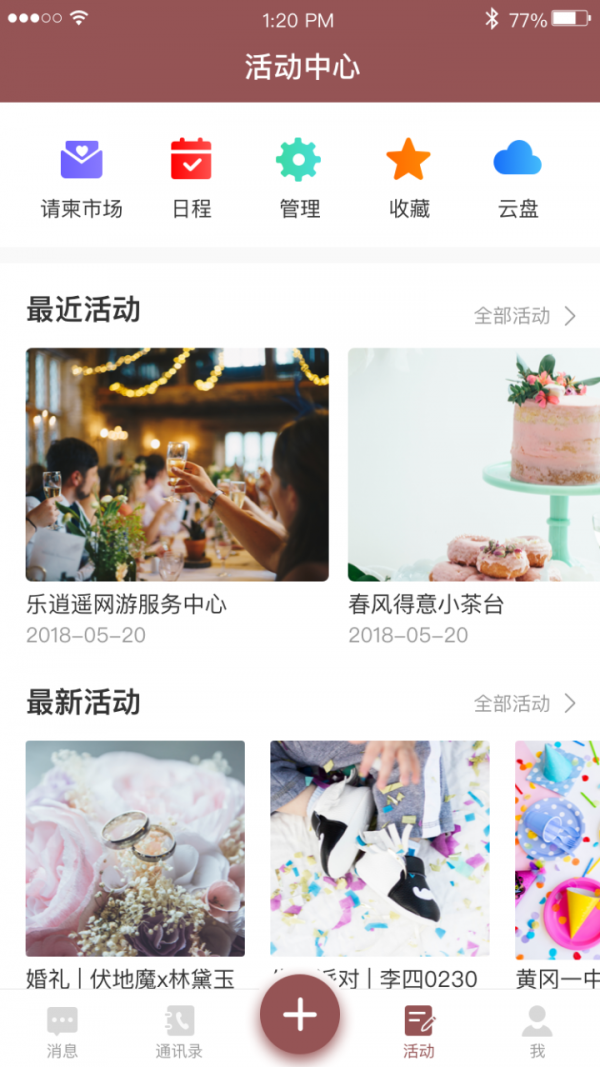View 全部活动 for 最新活动 section

525,704
